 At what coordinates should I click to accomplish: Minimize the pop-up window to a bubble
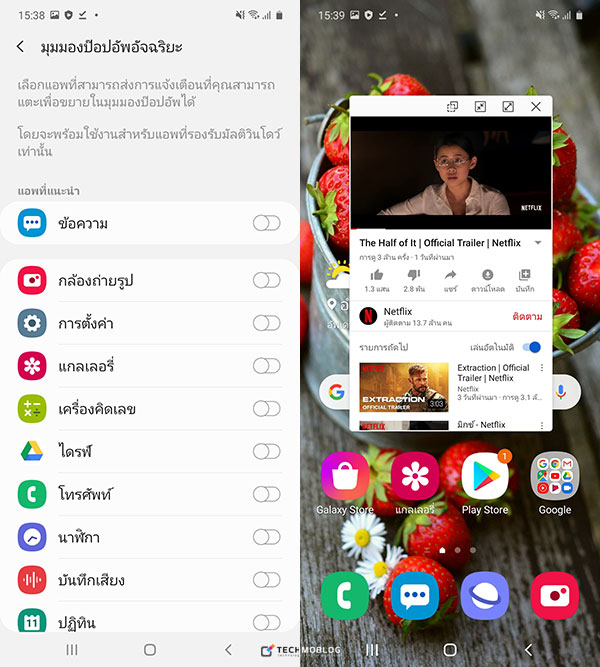[480, 107]
